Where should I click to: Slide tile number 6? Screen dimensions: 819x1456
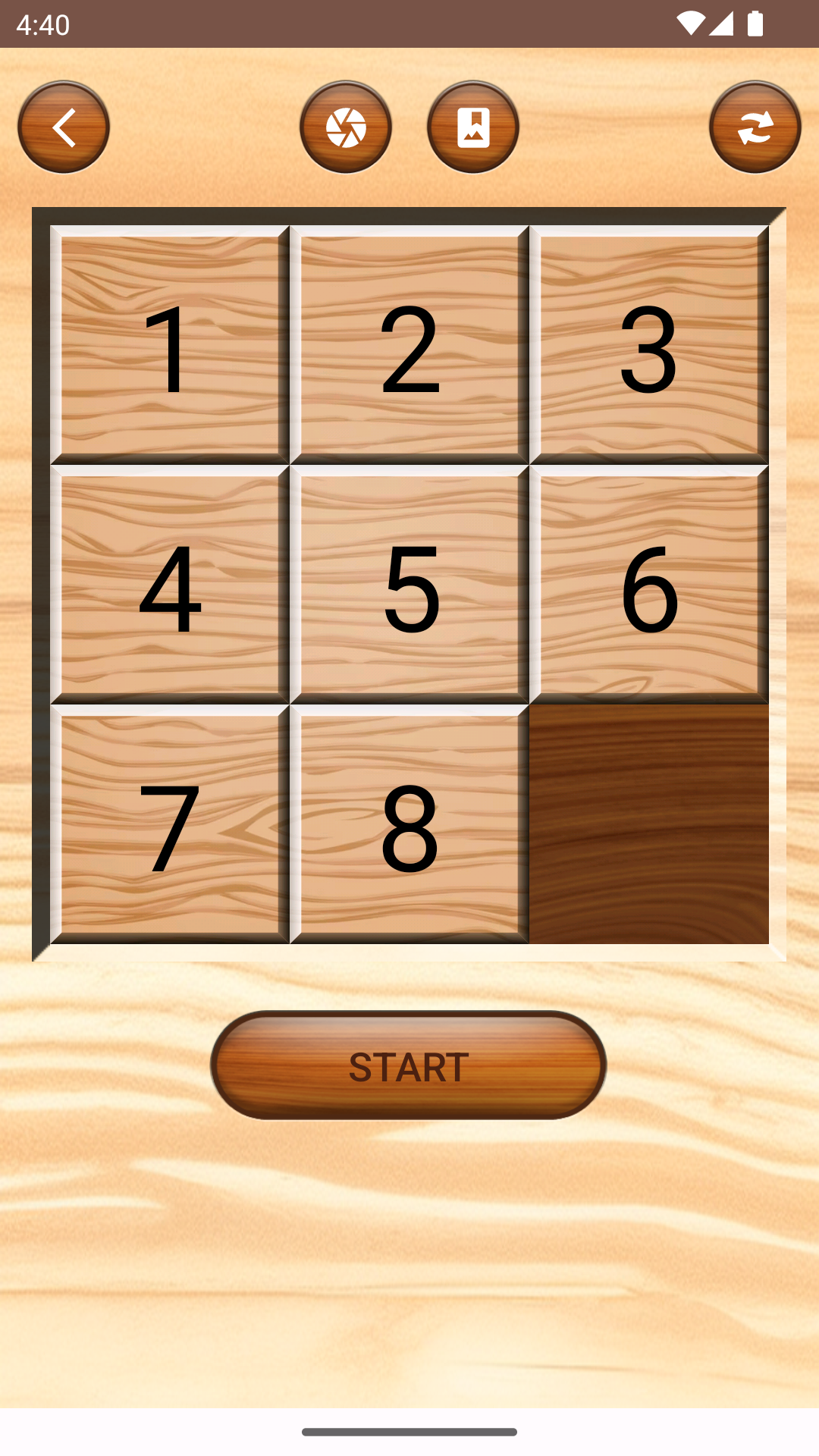[649, 585]
